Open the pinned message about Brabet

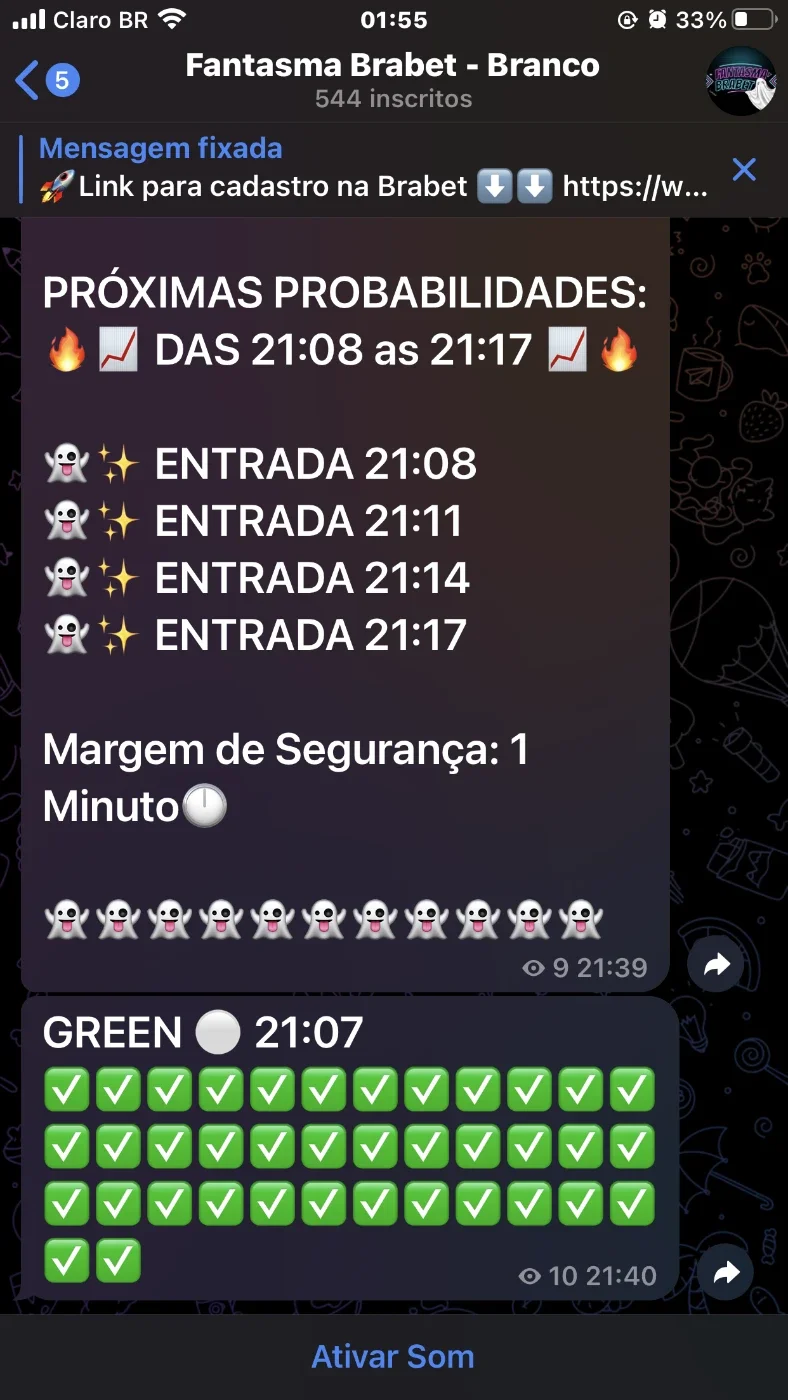pyautogui.click(x=375, y=168)
